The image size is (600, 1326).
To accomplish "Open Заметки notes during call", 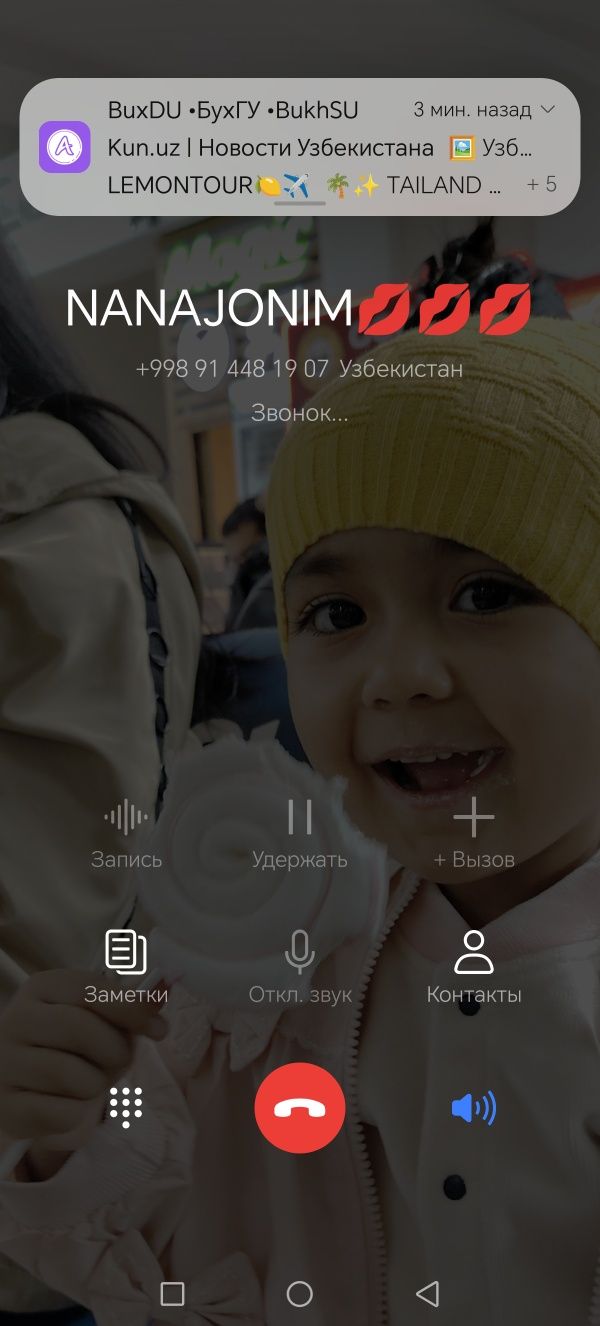I will pos(126,966).
